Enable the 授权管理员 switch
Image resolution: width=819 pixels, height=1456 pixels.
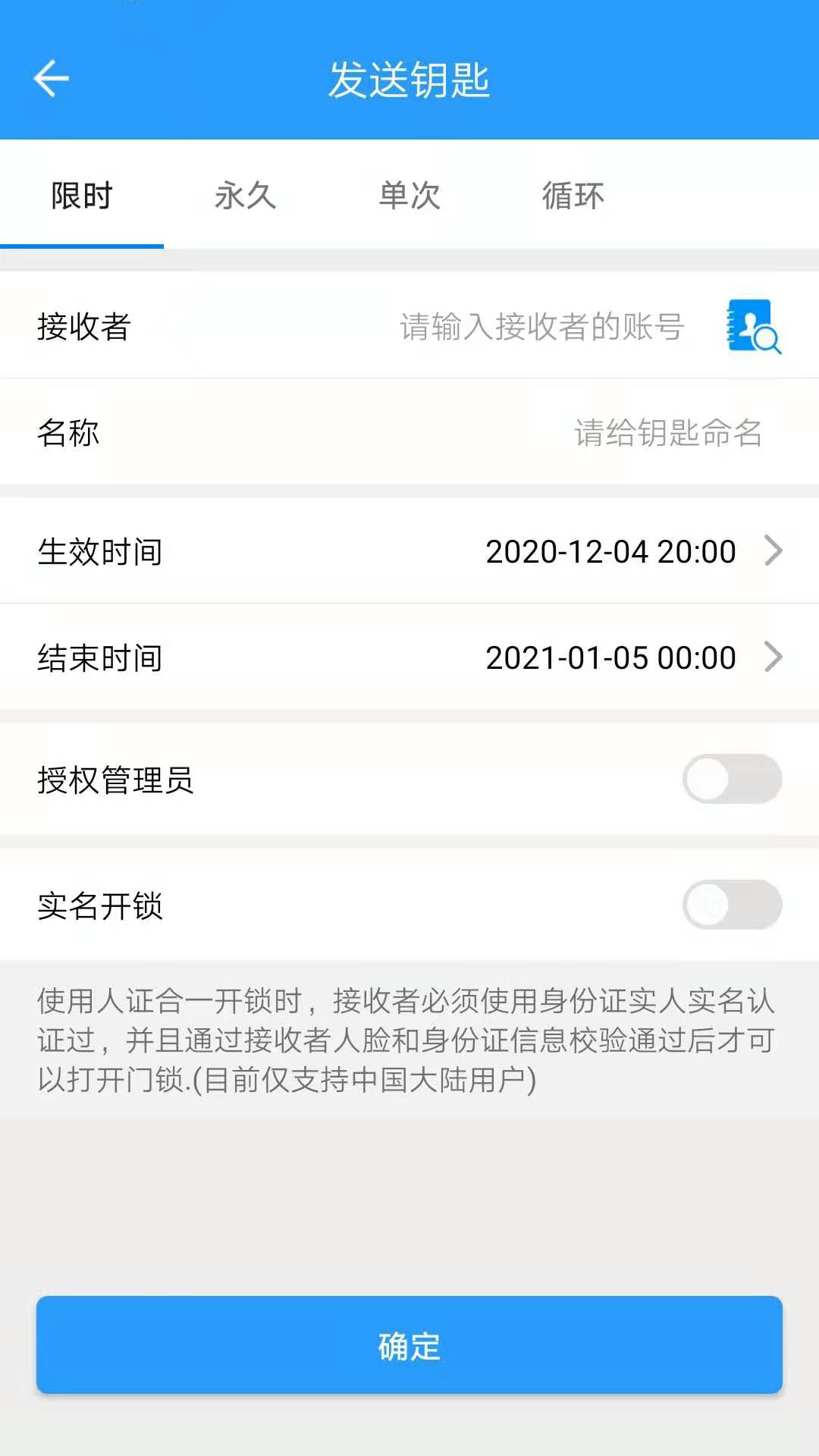[733, 779]
